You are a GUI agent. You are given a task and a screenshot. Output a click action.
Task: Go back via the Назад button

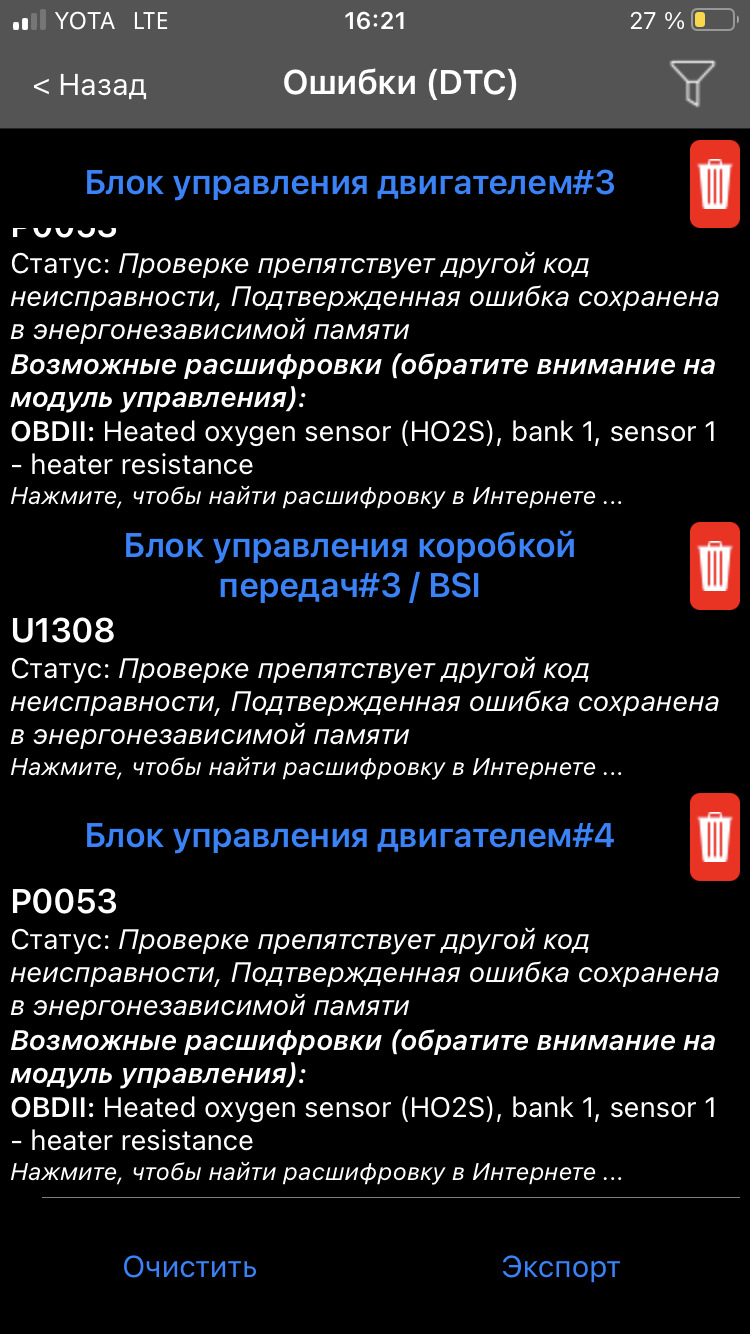coord(90,85)
